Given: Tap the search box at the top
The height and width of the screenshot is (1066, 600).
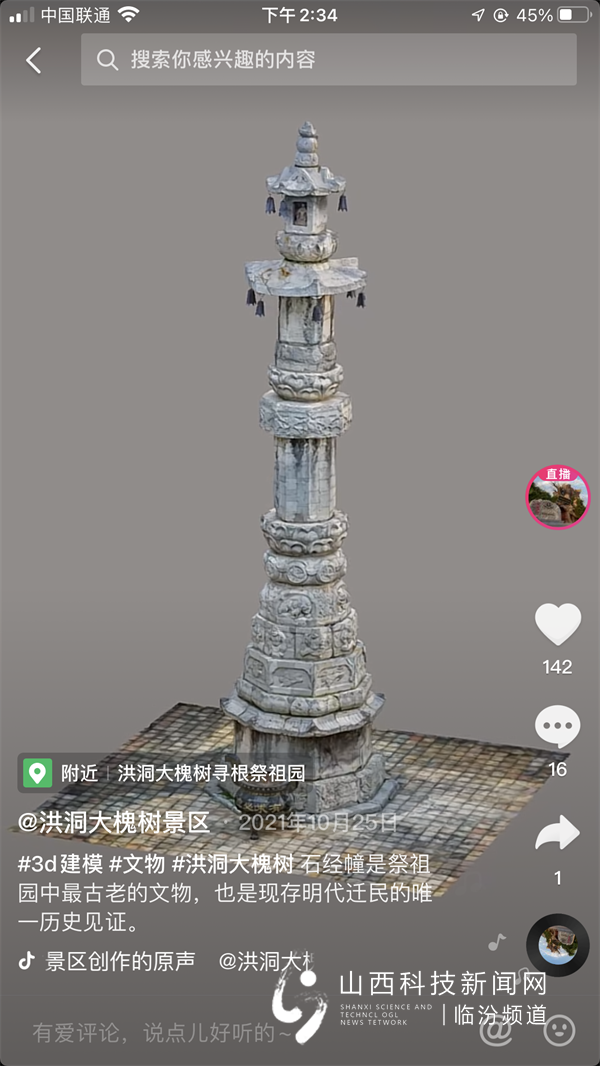Looking at the screenshot, I should pos(328,60).
